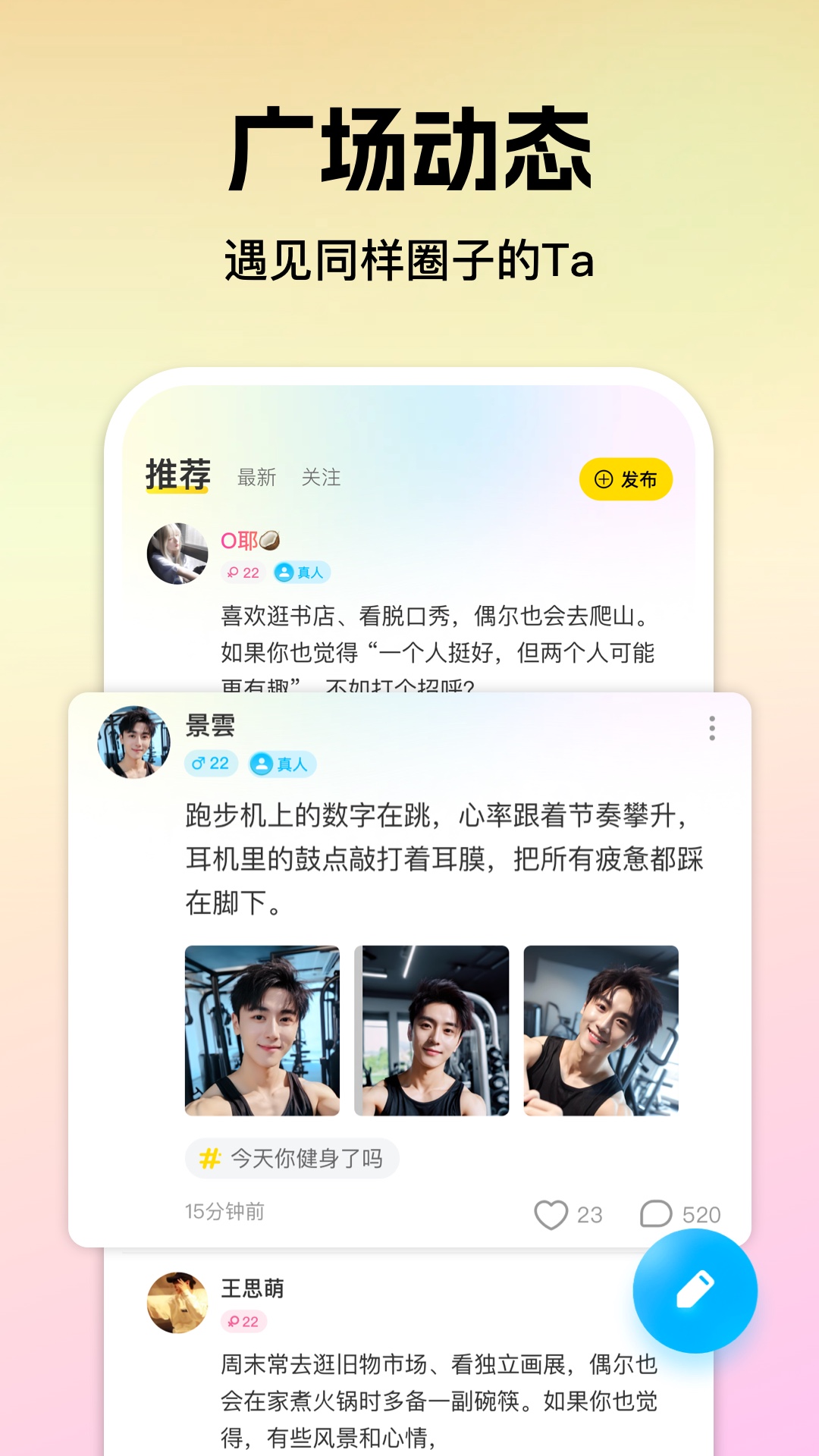Click the 真人 badge on O耶's profile
Image resolution: width=819 pixels, height=1456 pixels.
pos(300,574)
